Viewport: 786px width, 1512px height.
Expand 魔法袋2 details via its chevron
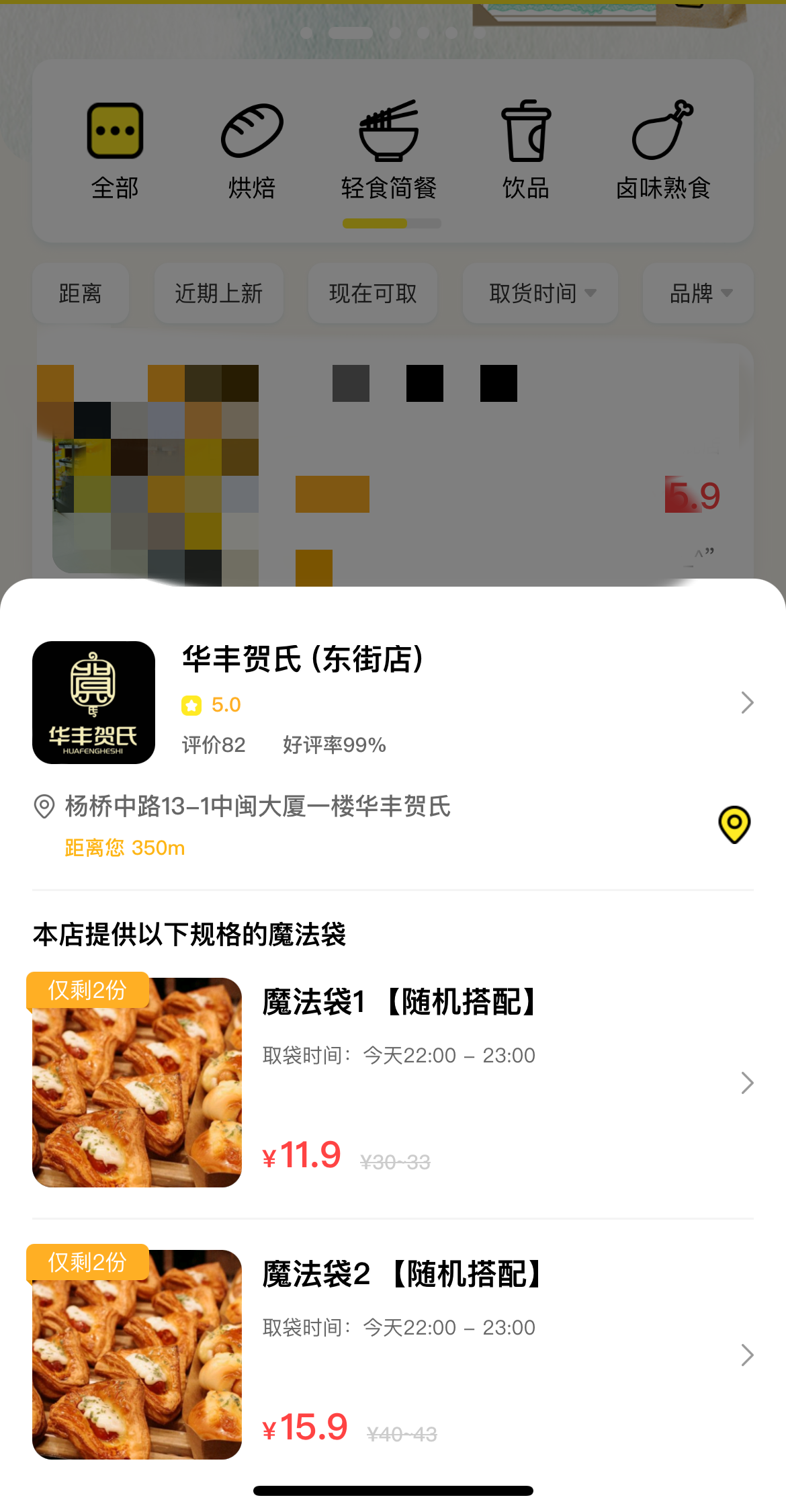click(747, 1355)
